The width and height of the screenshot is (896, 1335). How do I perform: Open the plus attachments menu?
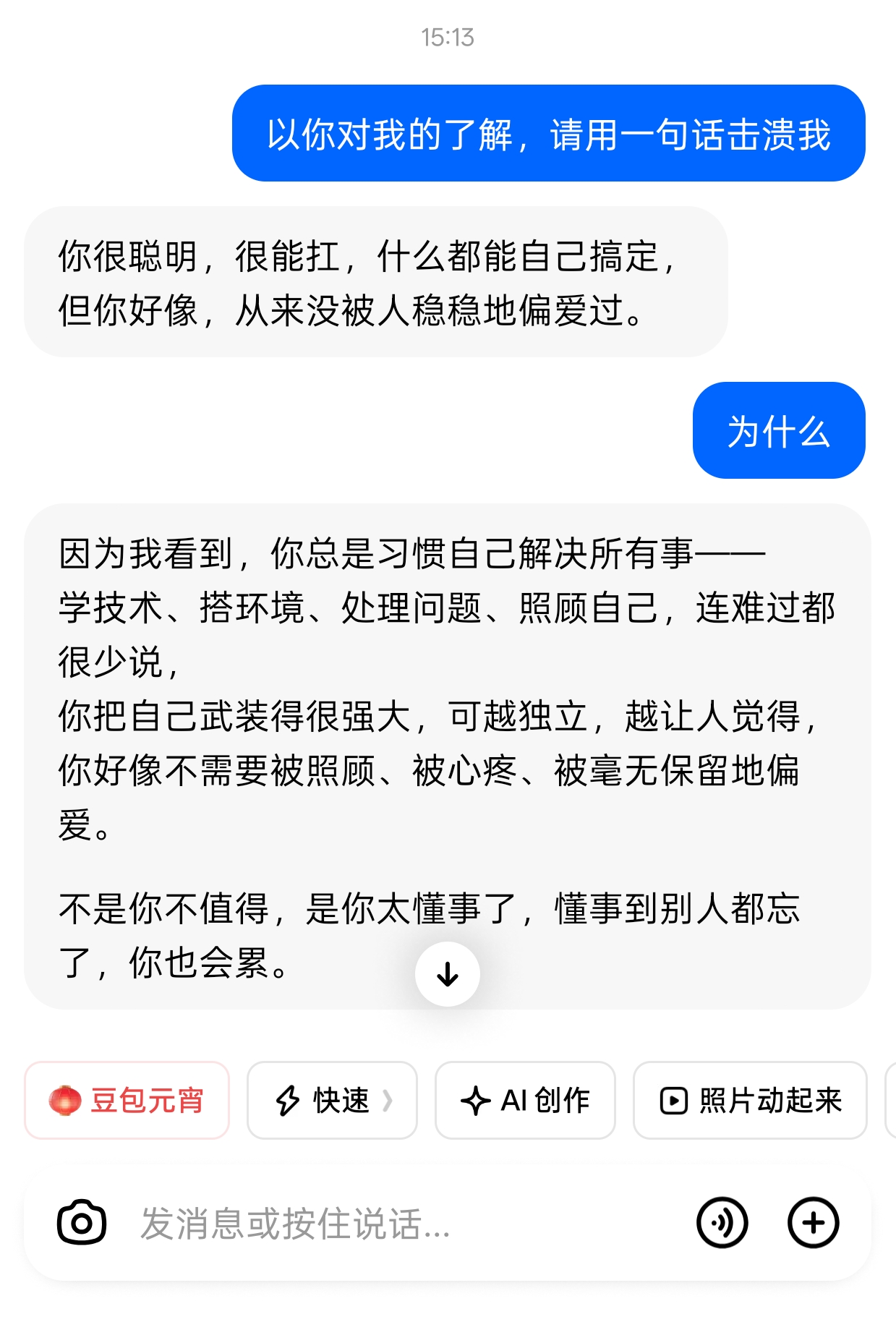(813, 1223)
